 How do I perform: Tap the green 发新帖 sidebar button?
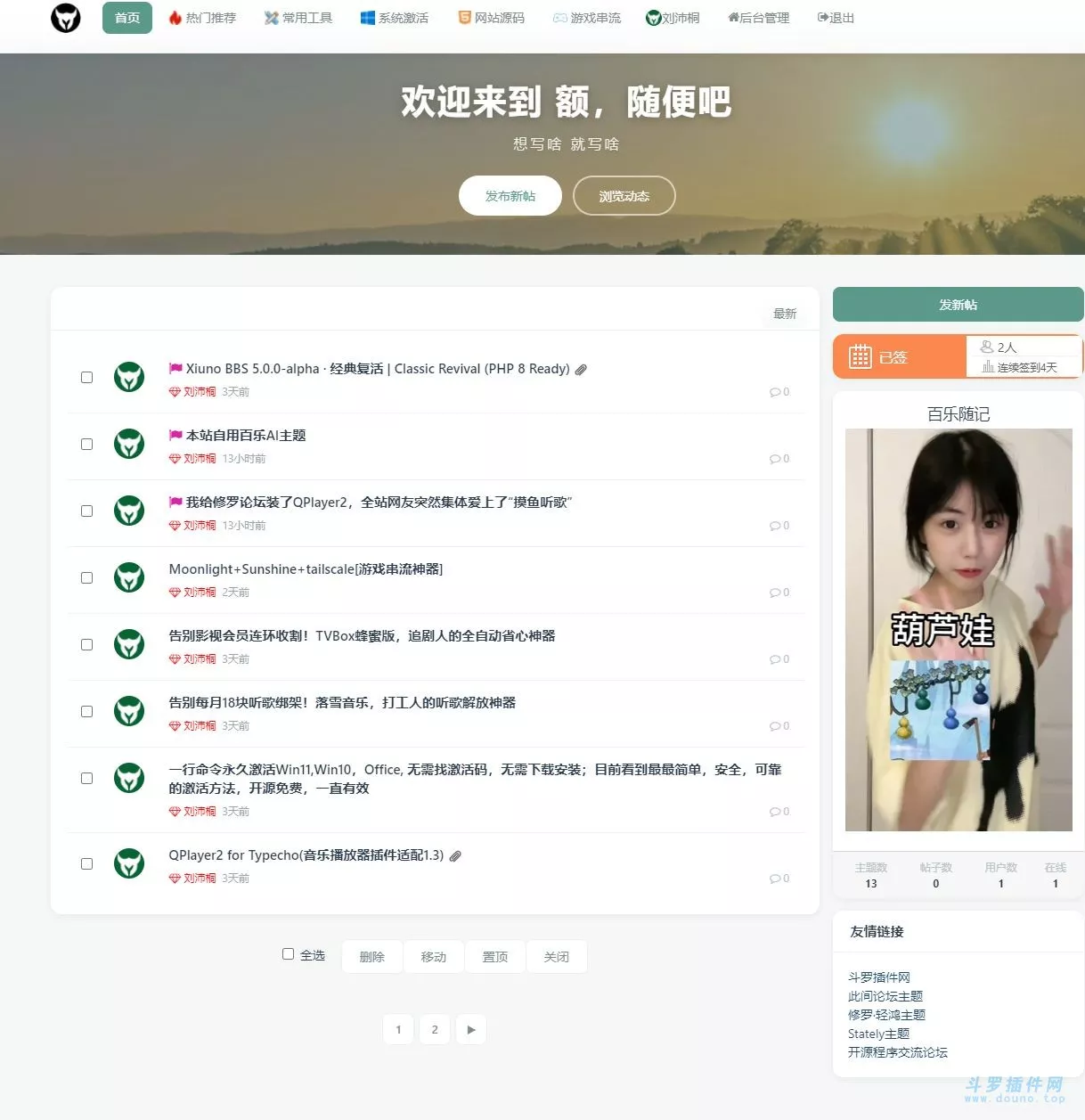click(x=959, y=305)
